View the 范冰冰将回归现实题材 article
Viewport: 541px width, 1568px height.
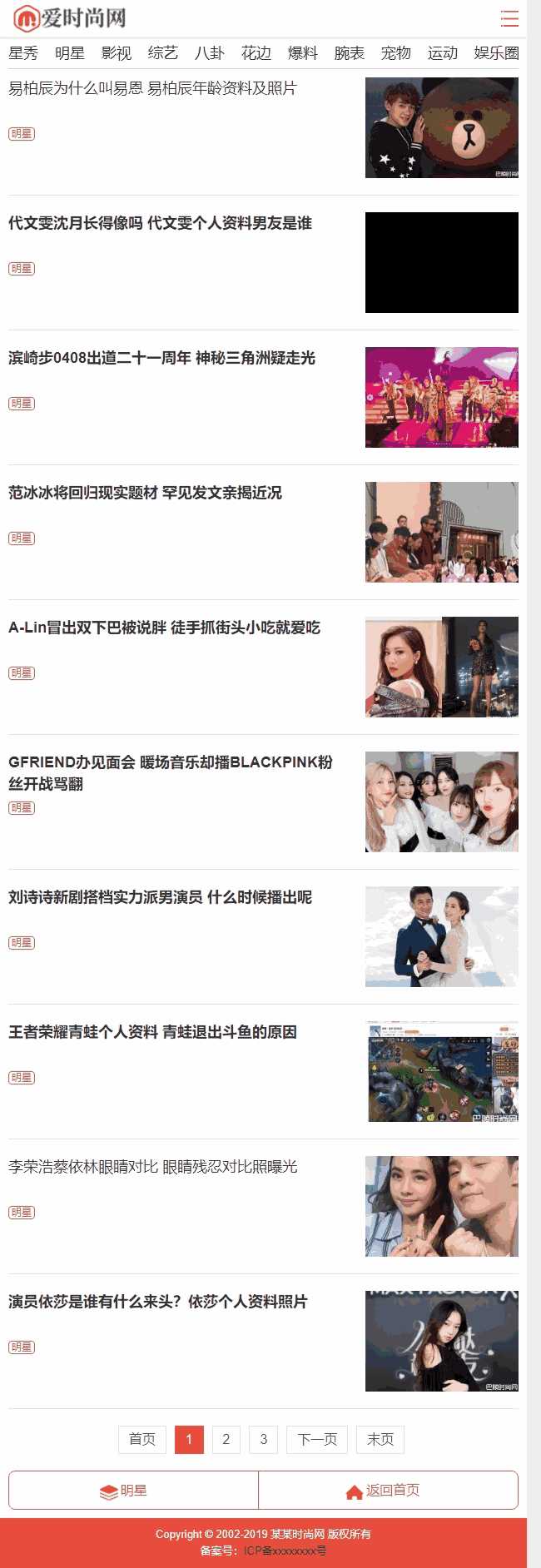coord(145,493)
